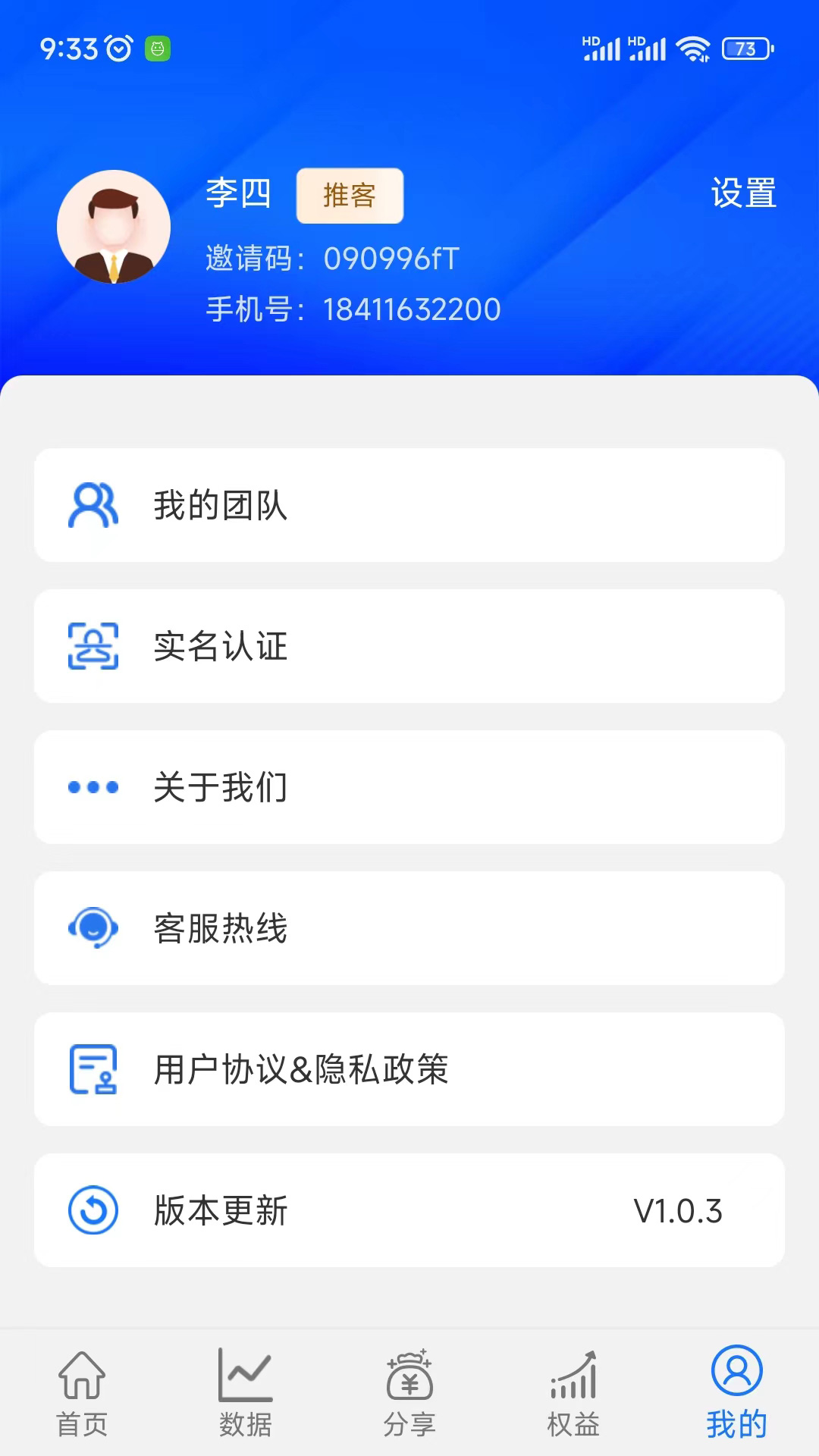The height and width of the screenshot is (1456, 819).
Task: Open 设置 settings
Action: pos(743,193)
